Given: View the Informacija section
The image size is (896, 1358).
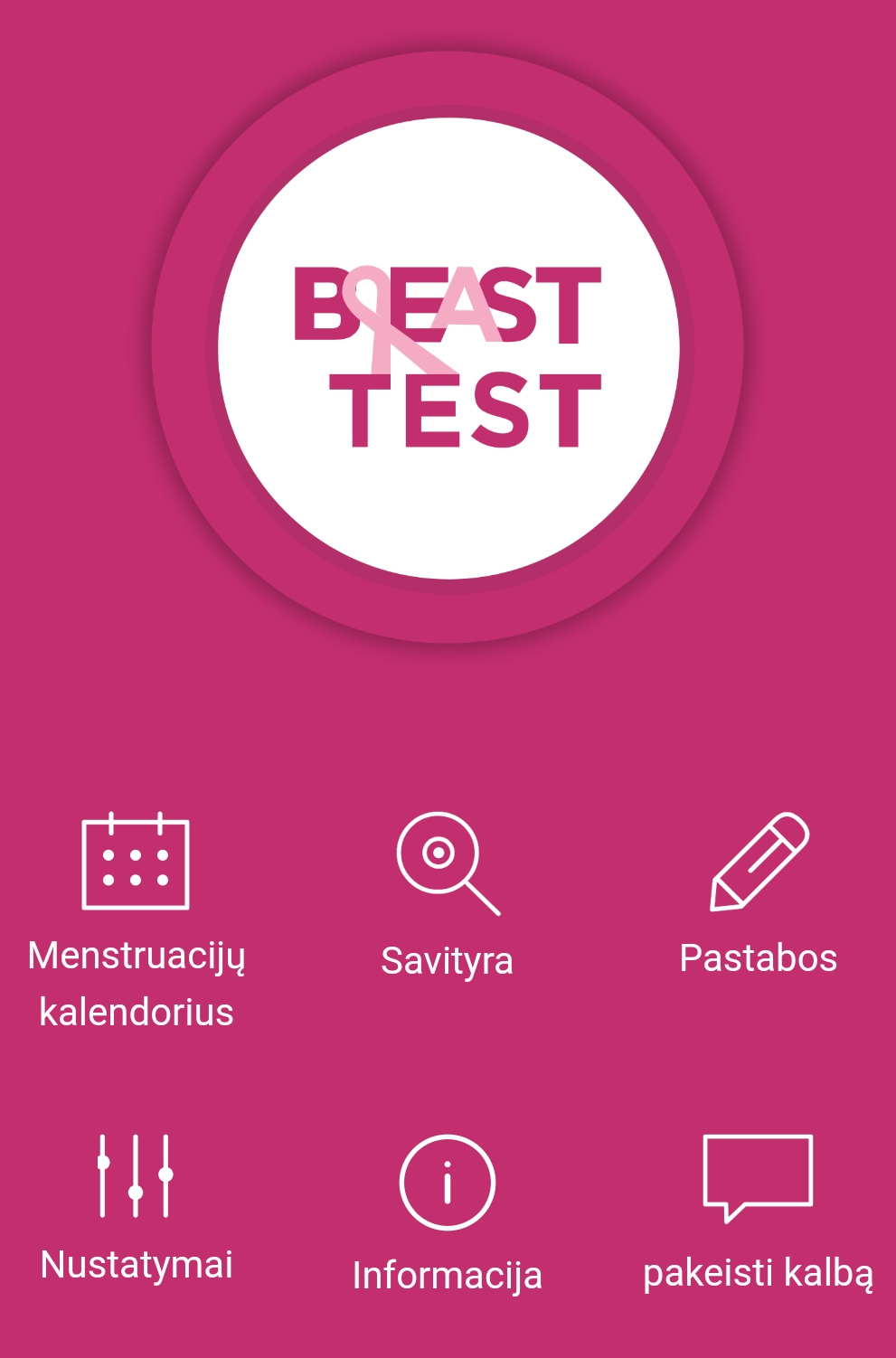Looking at the screenshot, I should 447,1183.
